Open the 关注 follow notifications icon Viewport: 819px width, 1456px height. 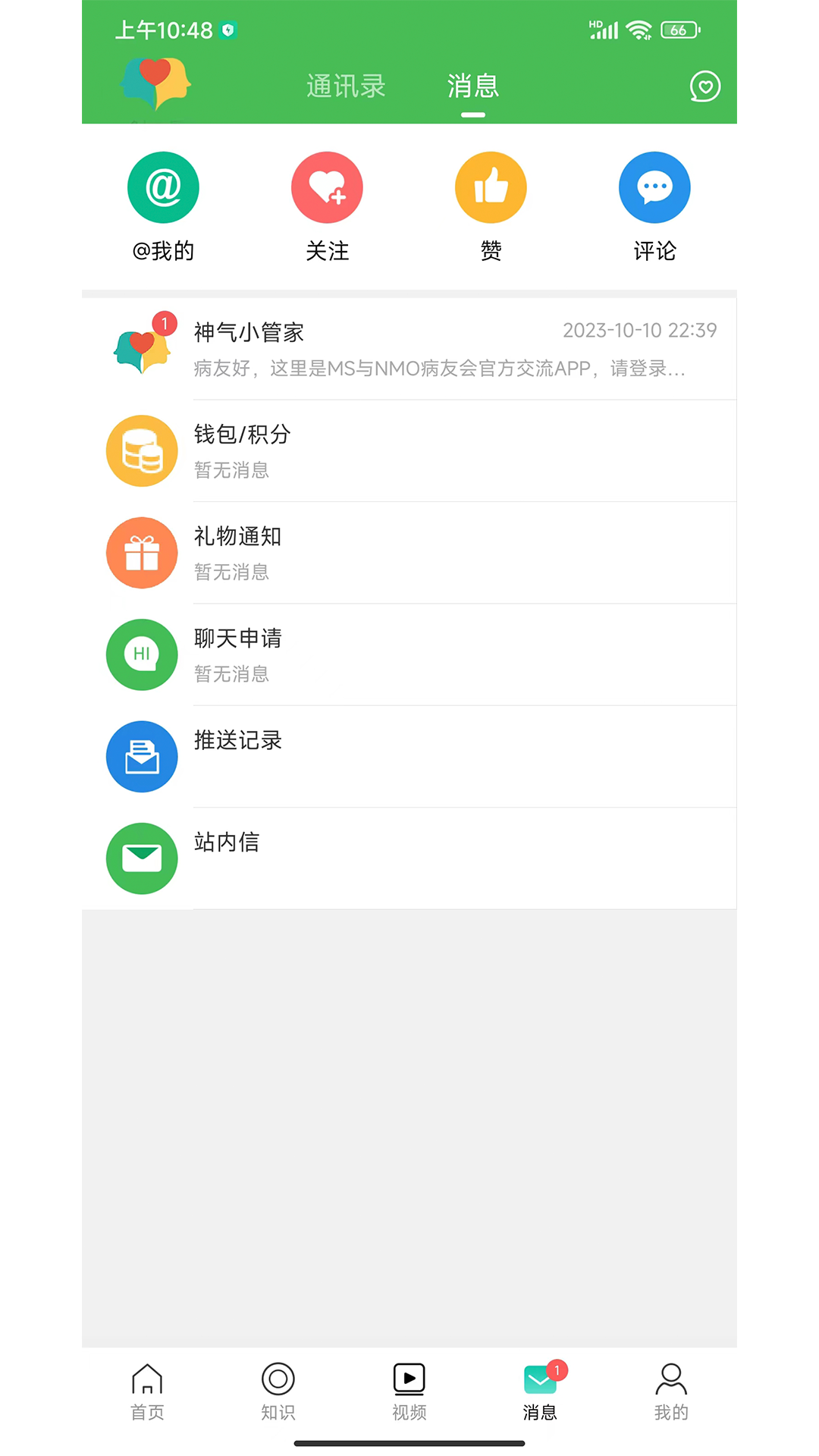tap(327, 187)
